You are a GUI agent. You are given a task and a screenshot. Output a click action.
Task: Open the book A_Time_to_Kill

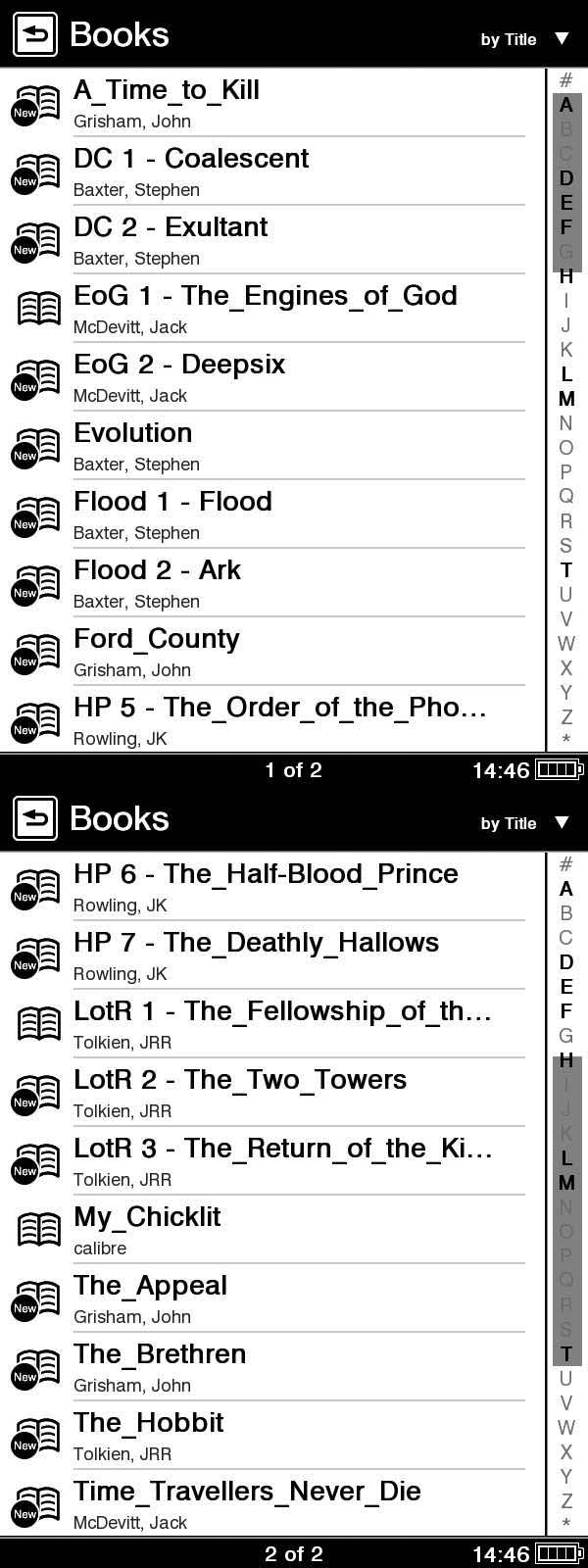pyautogui.click(x=167, y=91)
